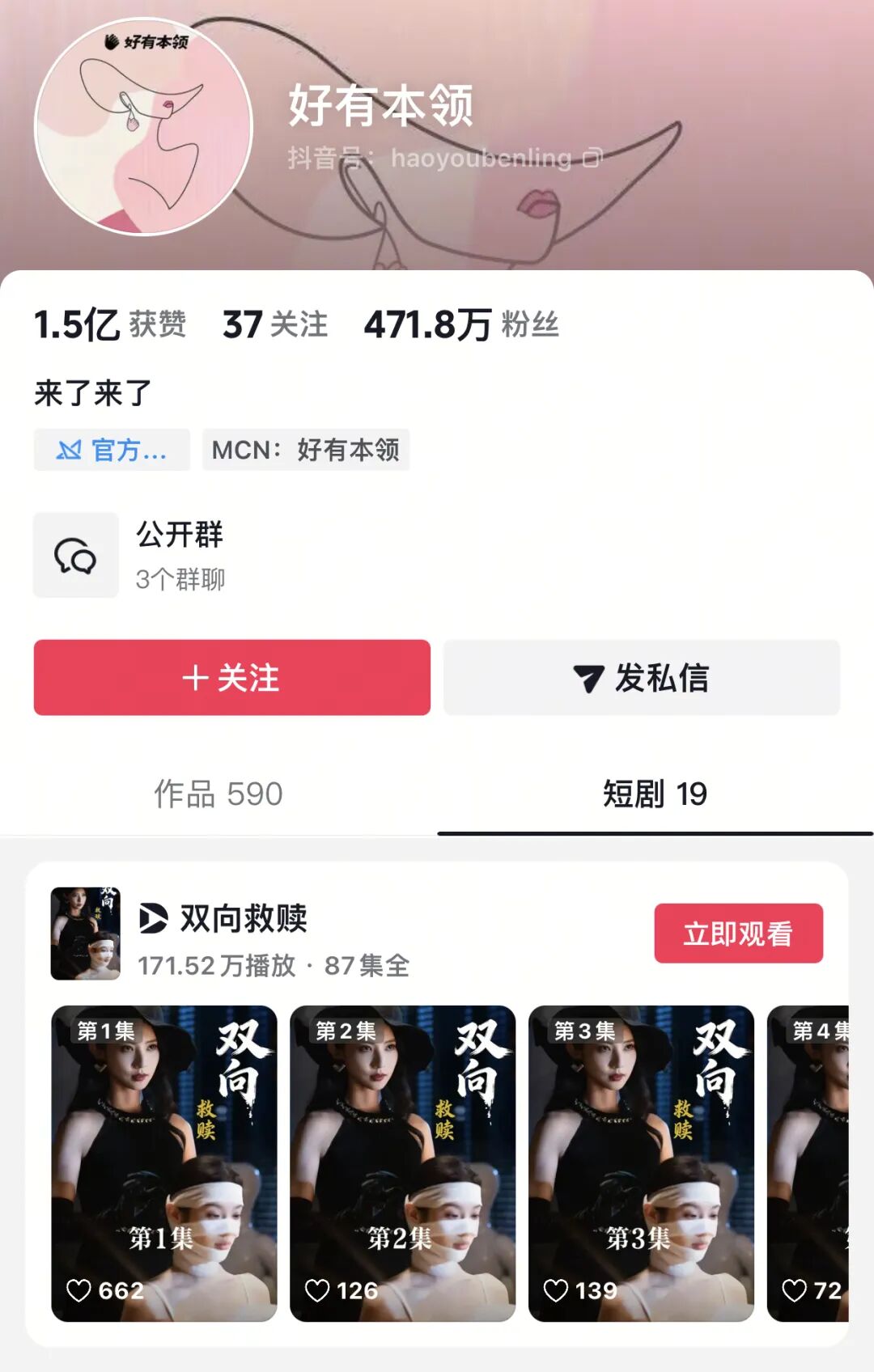Play episode 第2集 of 双向救赎
The height and width of the screenshot is (1372, 874).
point(402,1163)
